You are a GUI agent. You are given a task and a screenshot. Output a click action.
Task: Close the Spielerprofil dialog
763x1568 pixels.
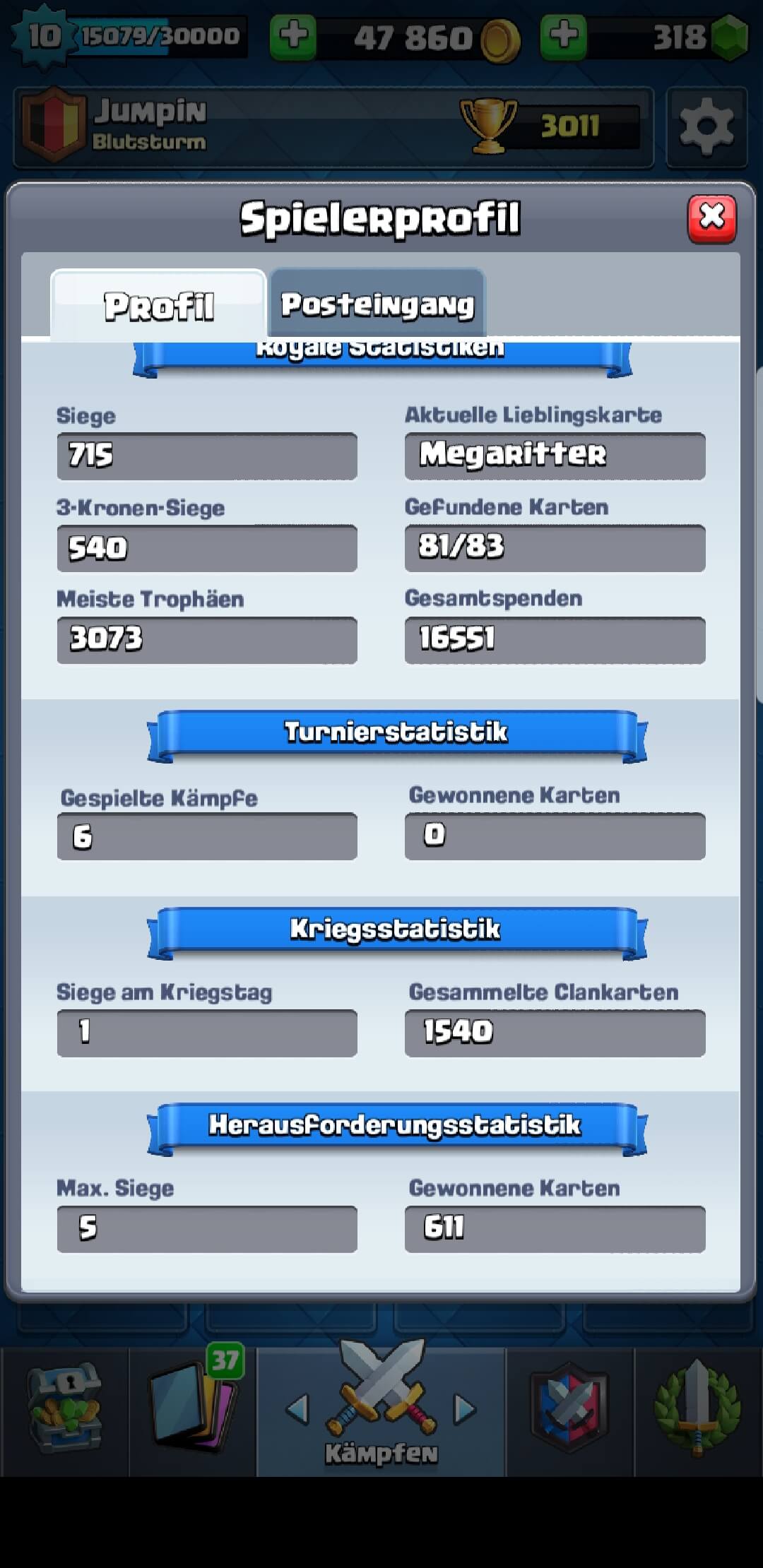(x=711, y=218)
